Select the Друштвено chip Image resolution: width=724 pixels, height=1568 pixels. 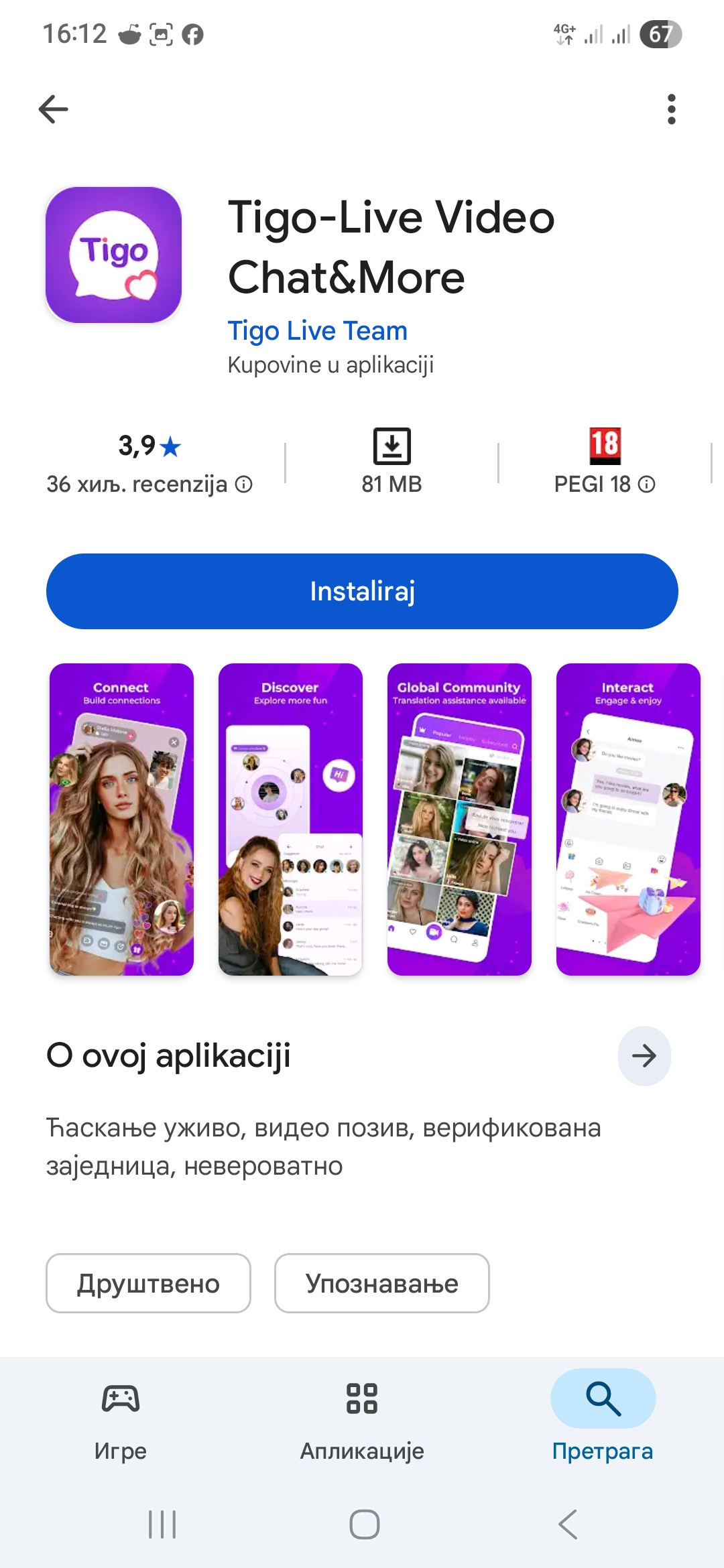(148, 1283)
